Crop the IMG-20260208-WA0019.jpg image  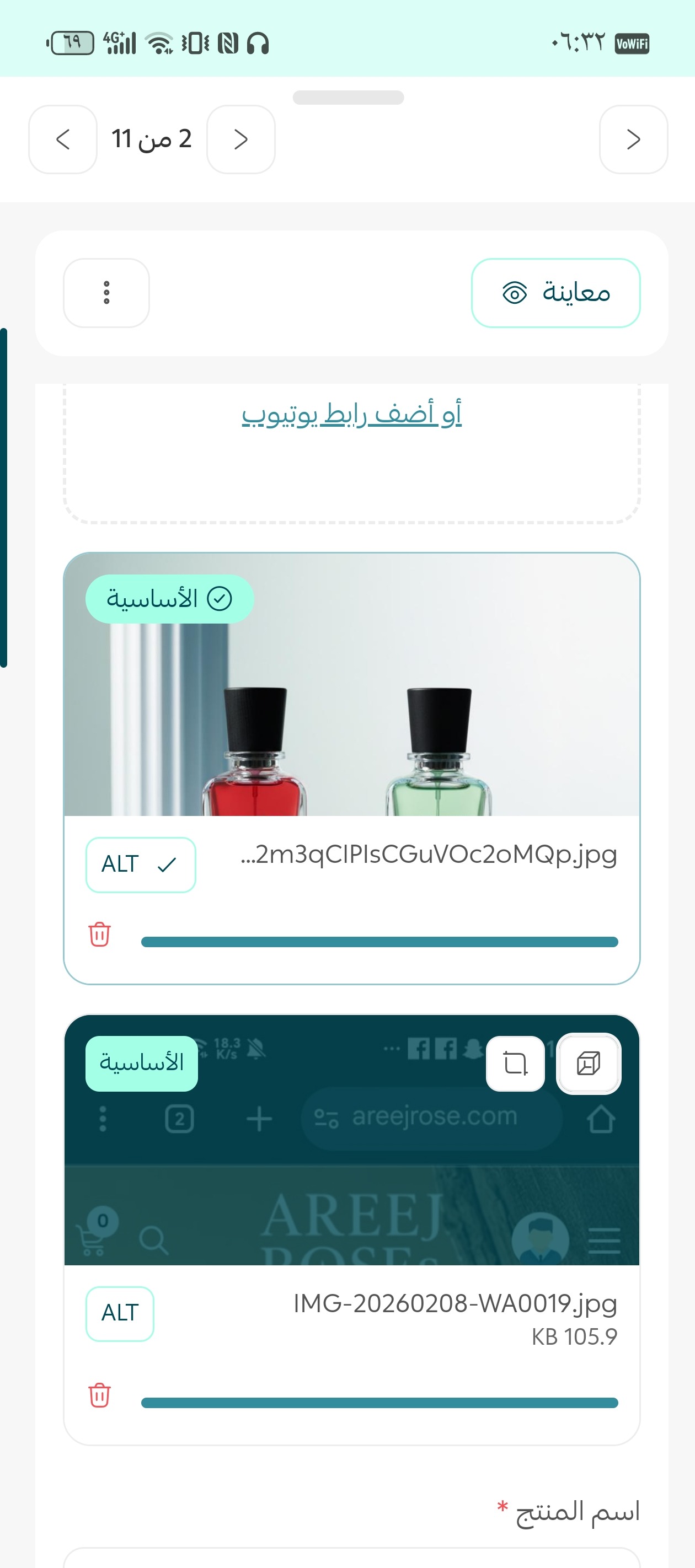pos(515,1064)
